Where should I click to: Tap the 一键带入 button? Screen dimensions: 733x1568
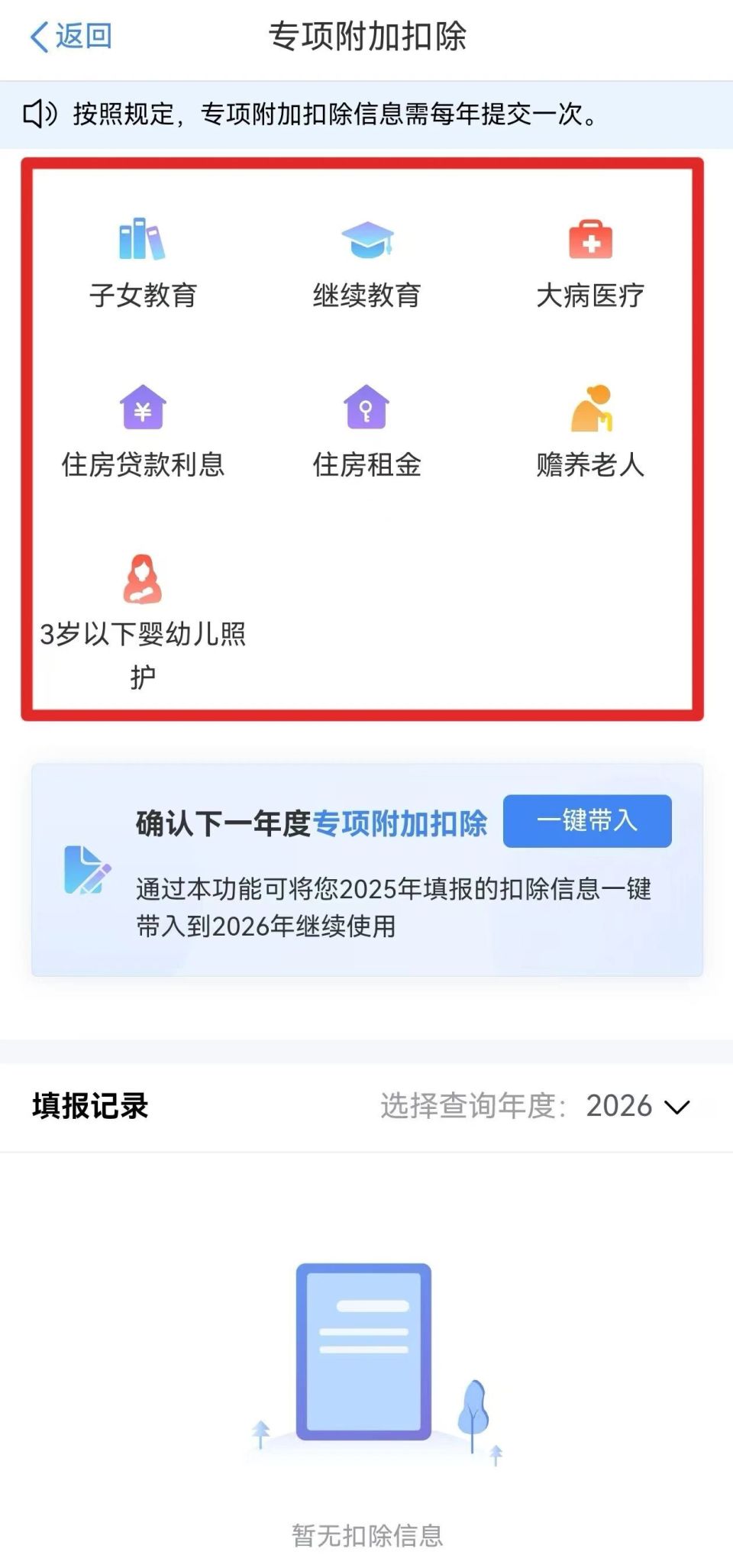tap(587, 822)
